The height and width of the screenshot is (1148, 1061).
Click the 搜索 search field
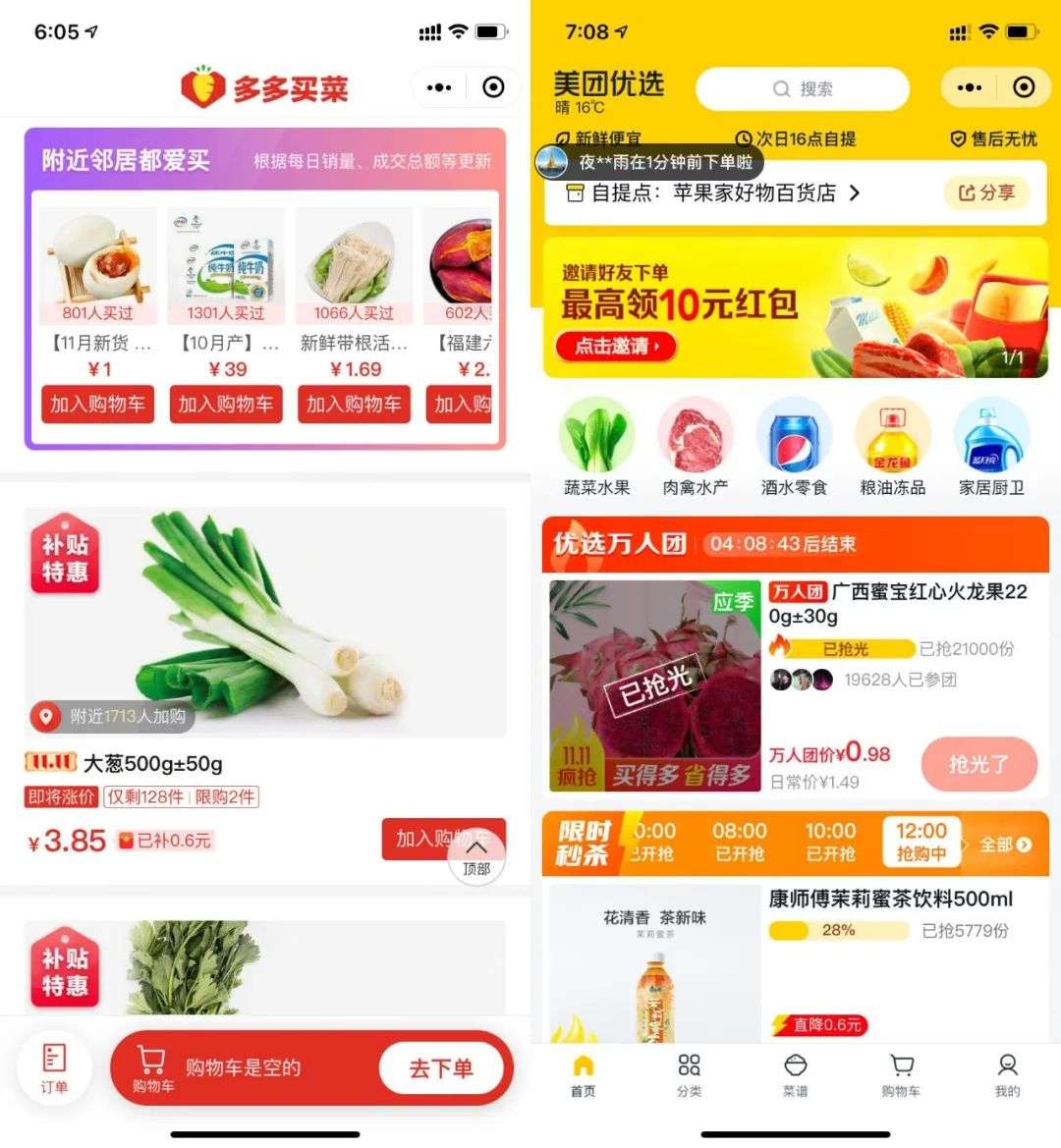tap(802, 88)
